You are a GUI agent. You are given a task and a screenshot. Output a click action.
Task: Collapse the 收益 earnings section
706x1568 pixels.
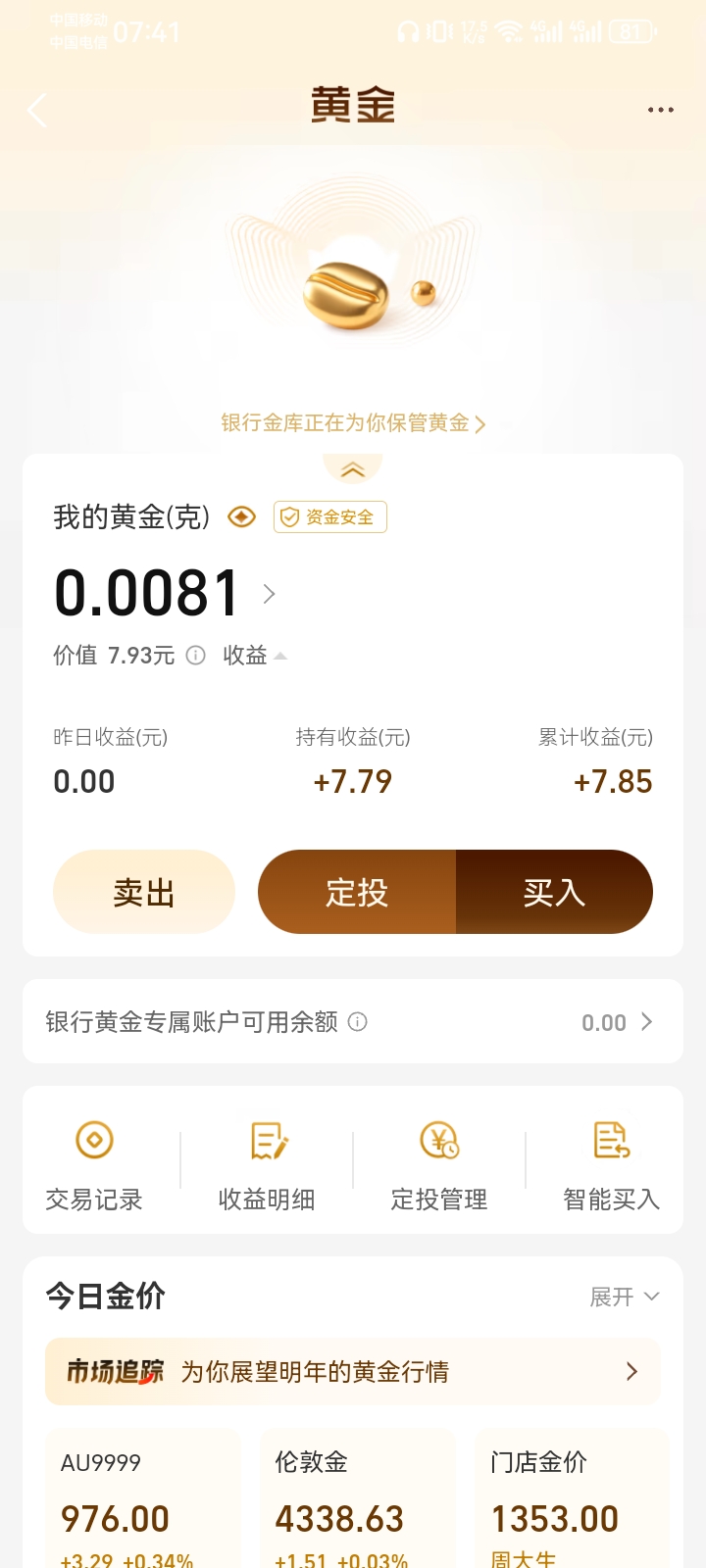pyautogui.click(x=255, y=656)
